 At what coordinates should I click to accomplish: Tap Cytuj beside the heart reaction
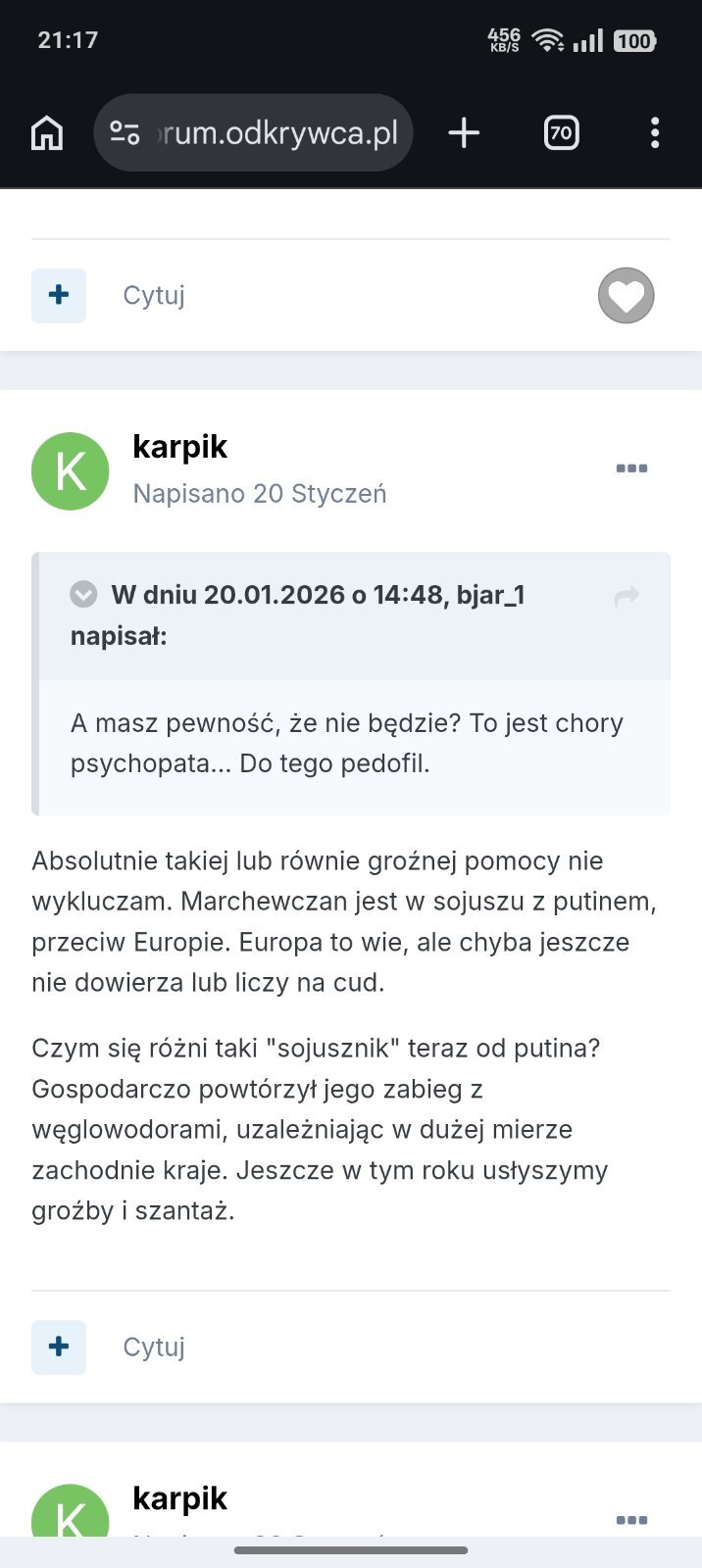[154, 295]
